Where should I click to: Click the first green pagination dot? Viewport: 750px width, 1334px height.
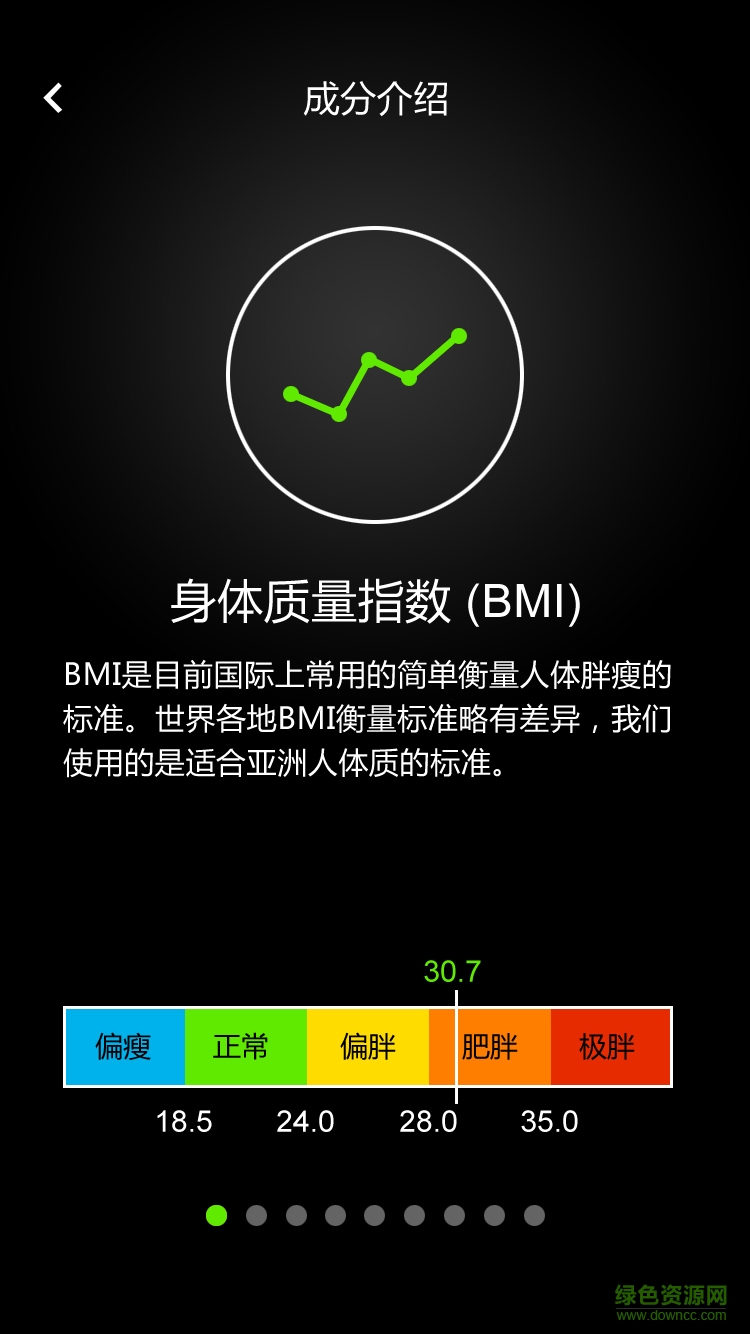click(x=216, y=1216)
